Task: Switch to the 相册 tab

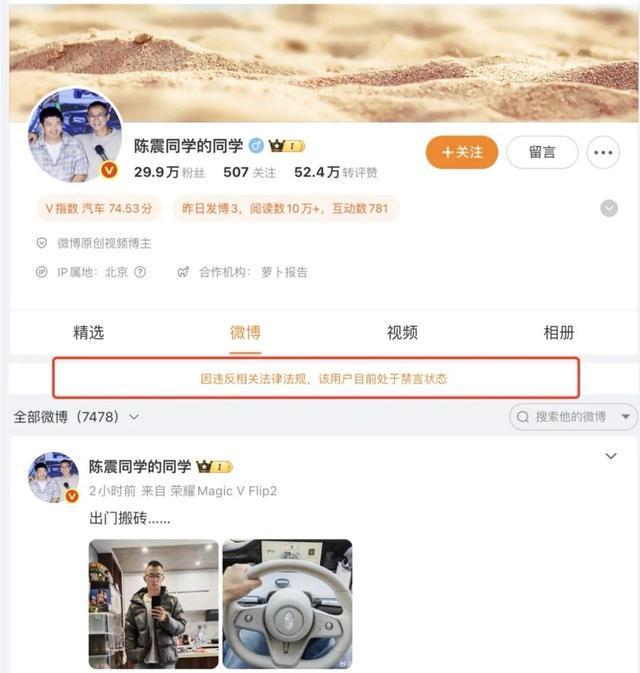Action: (558, 333)
